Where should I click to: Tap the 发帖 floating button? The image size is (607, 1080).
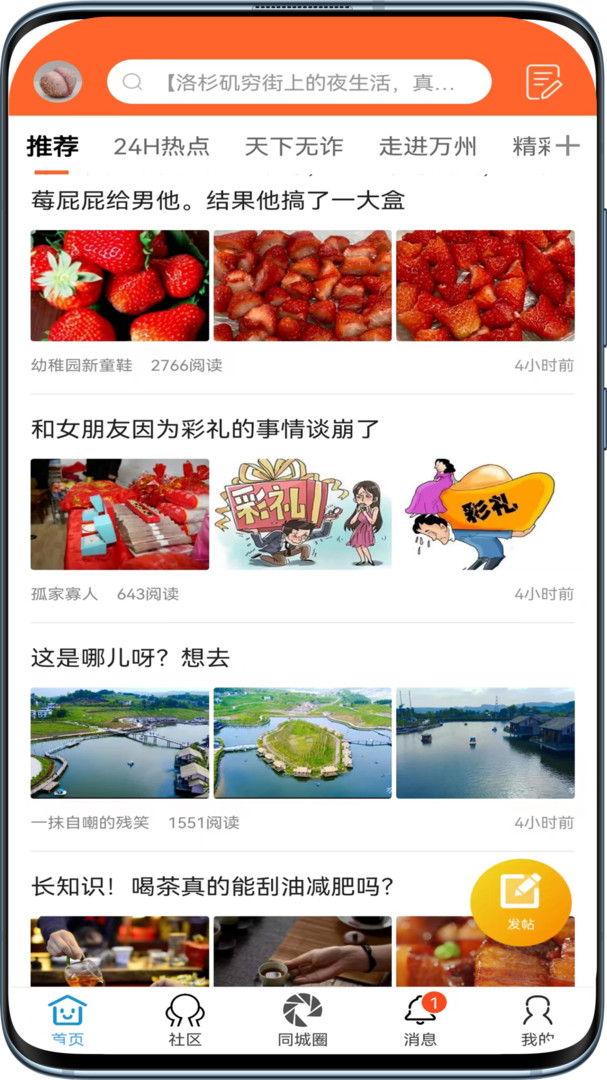point(520,901)
